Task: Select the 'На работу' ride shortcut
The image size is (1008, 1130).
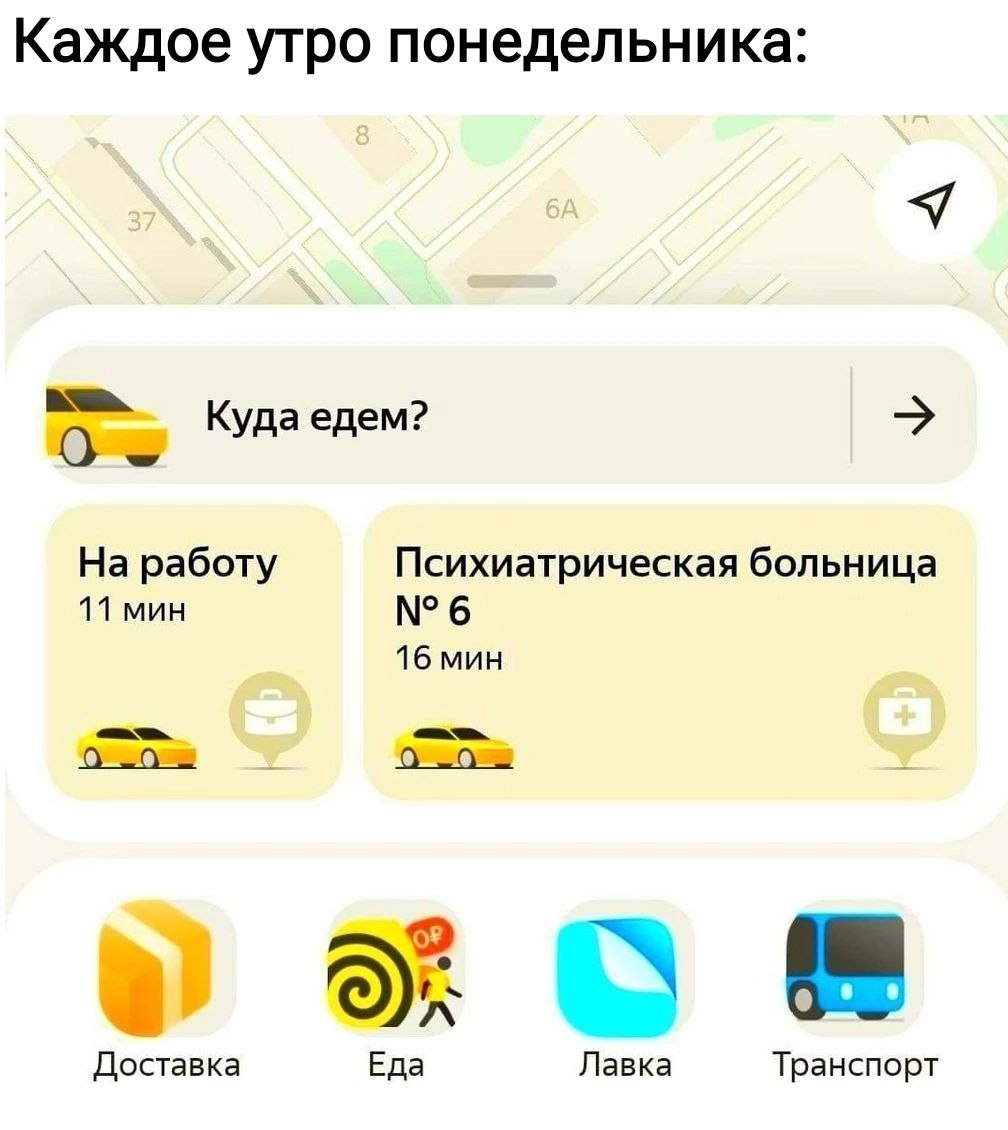Action: tap(194, 652)
